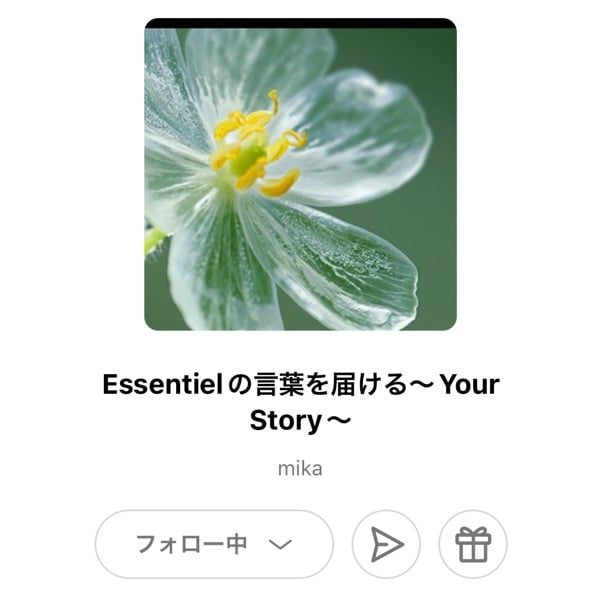
Task: Open the flower cover image
Action: (300, 175)
